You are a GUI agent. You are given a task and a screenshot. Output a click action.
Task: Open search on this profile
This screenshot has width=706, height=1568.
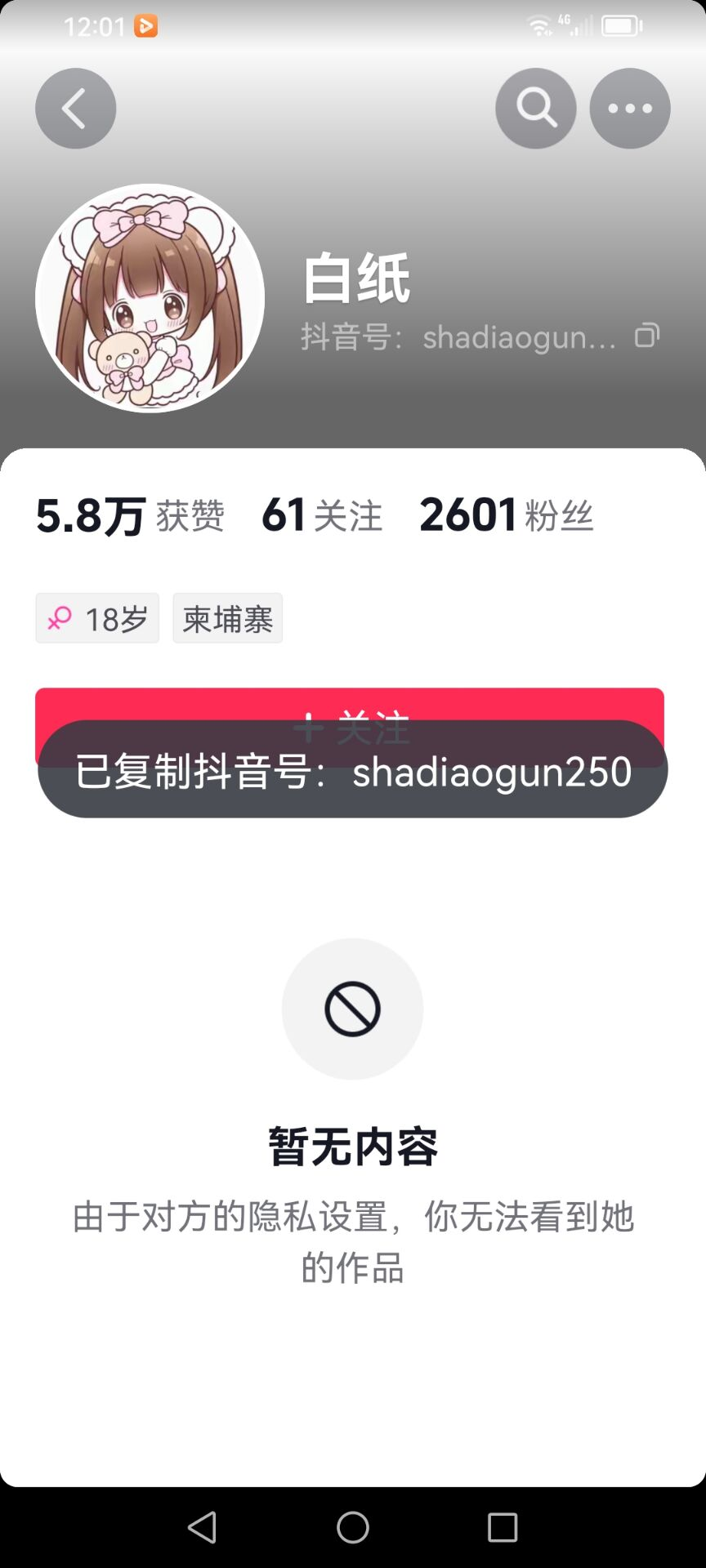coord(536,109)
